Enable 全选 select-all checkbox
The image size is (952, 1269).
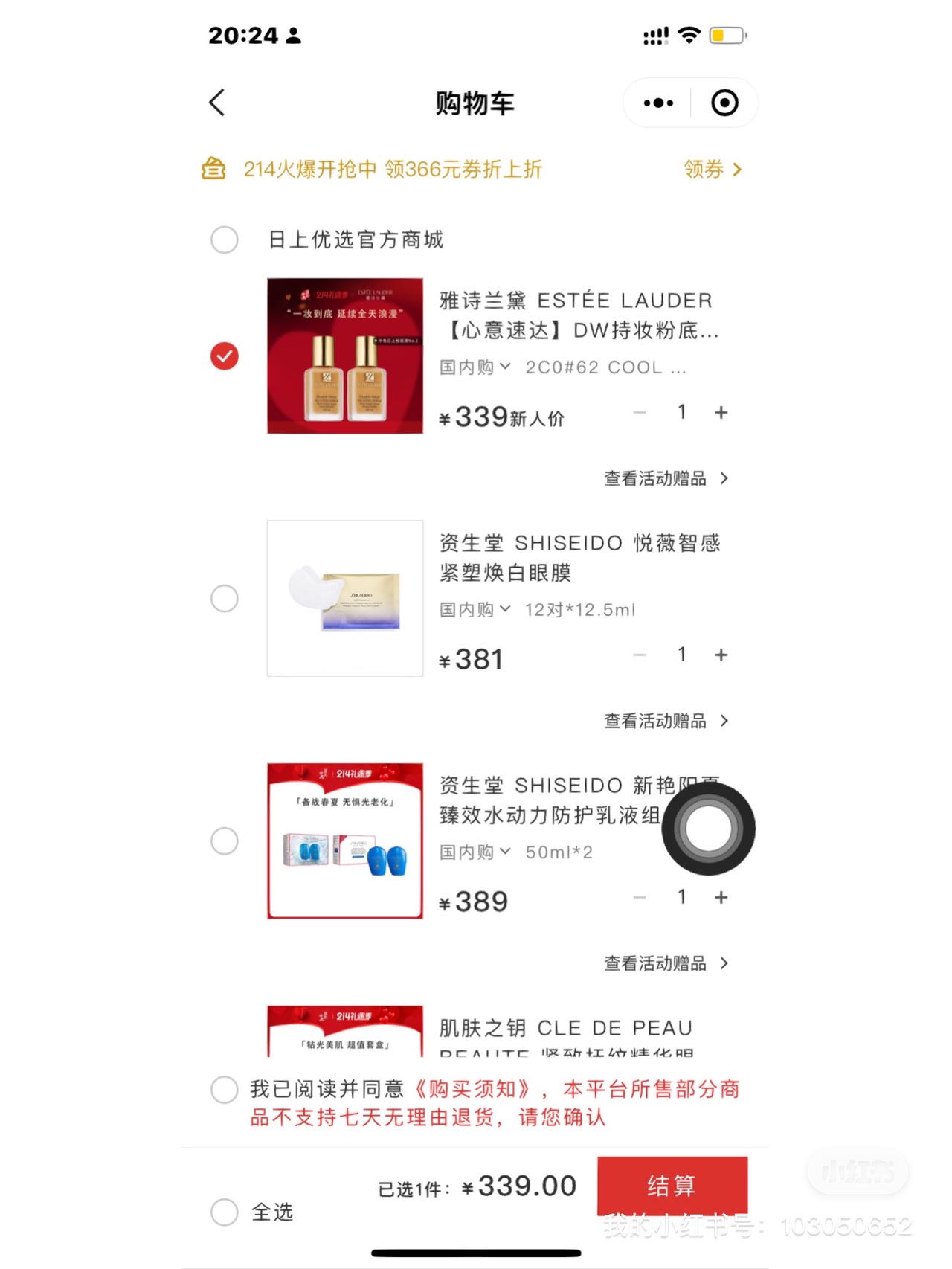(224, 1212)
